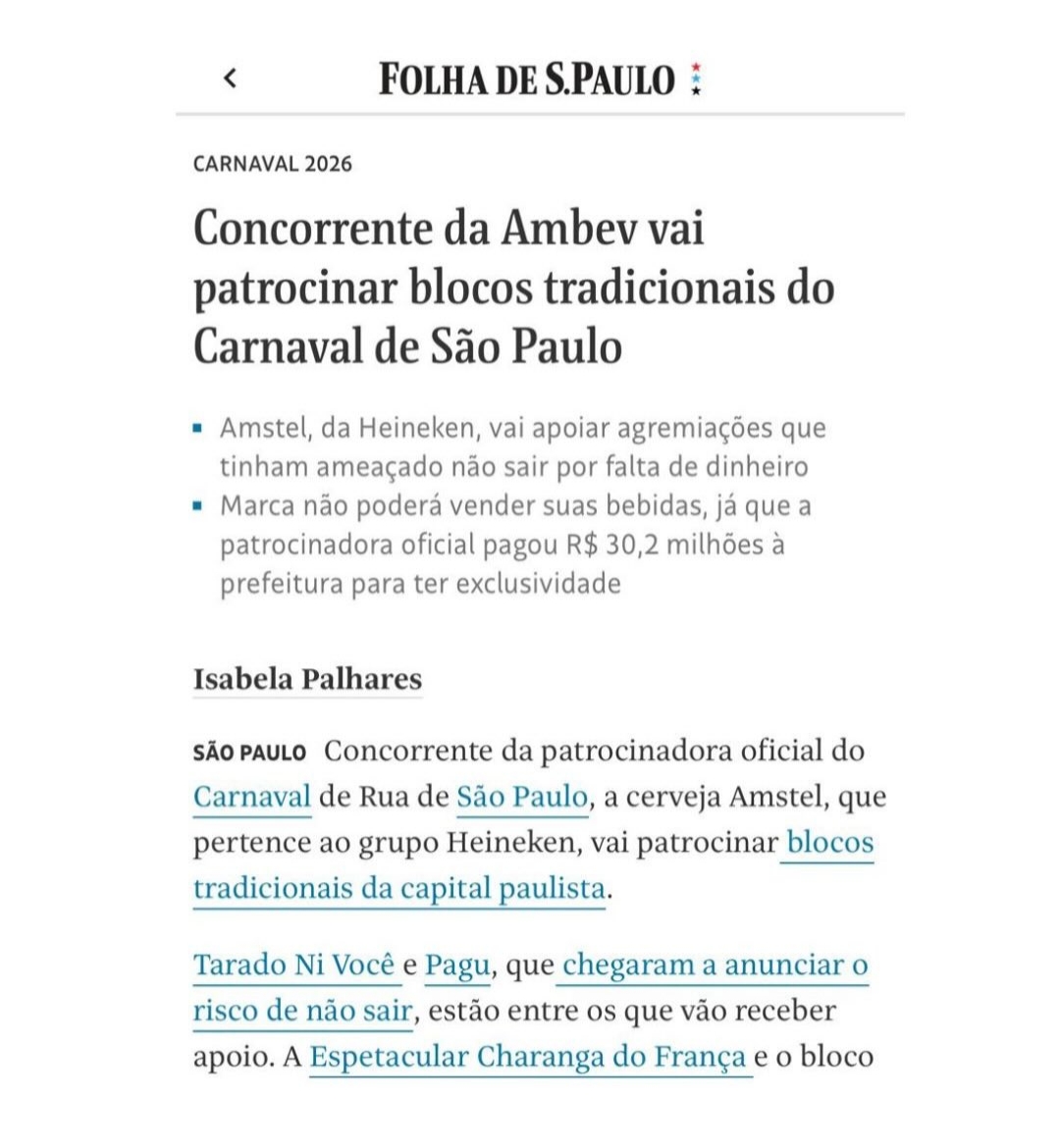This screenshot has width=1060, height=1148.
Task: Follow the São Paulo link
Action: tap(522, 797)
